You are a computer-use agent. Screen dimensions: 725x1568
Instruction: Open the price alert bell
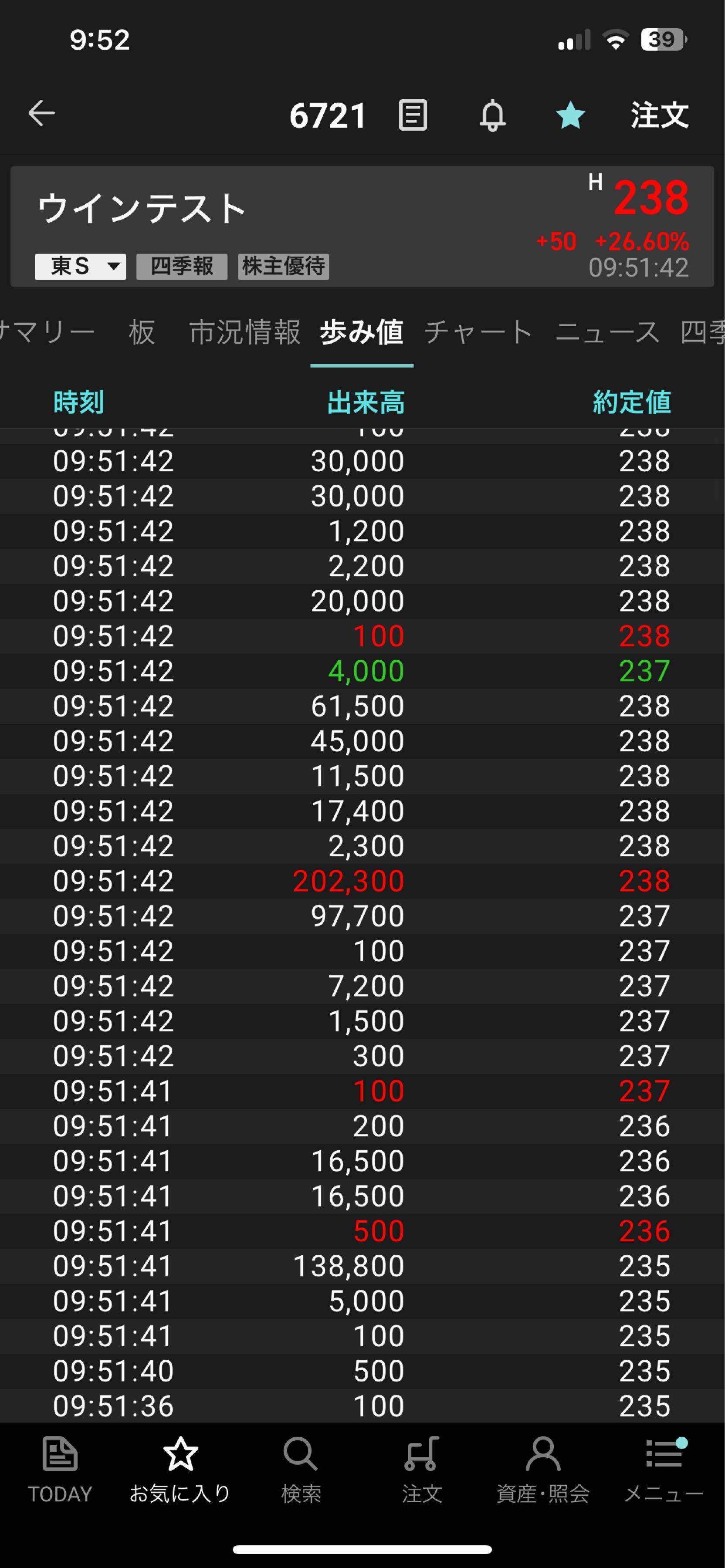[492, 115]
